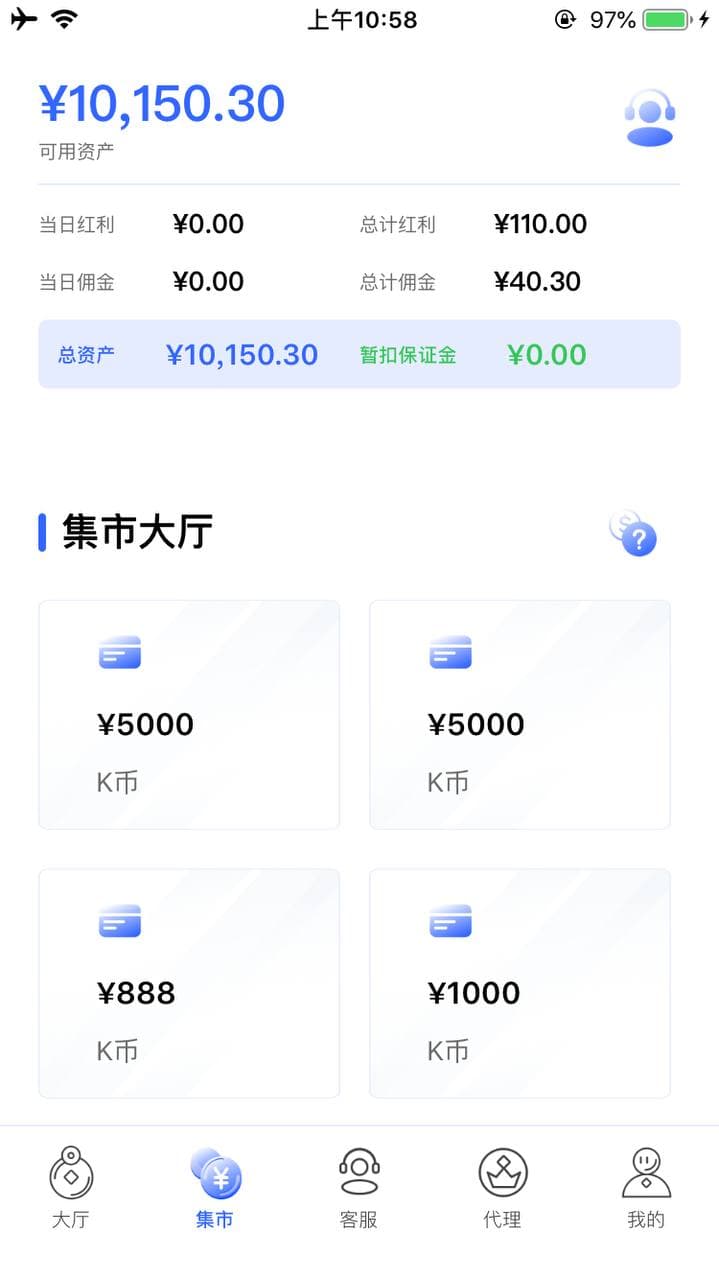
Task: Go to the 客服 tab
Action: [359, 1187]
